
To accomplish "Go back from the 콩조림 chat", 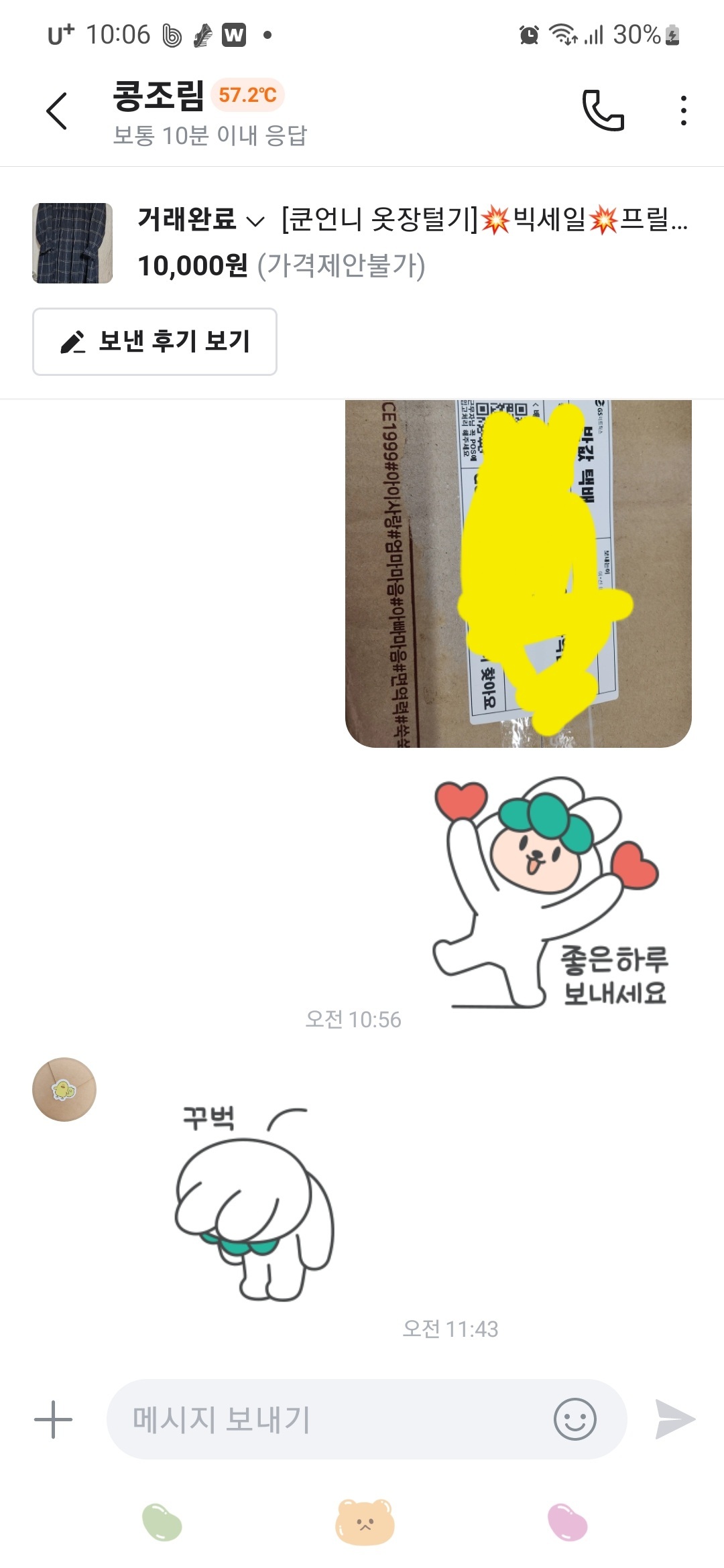I will (x=57, y=111).
